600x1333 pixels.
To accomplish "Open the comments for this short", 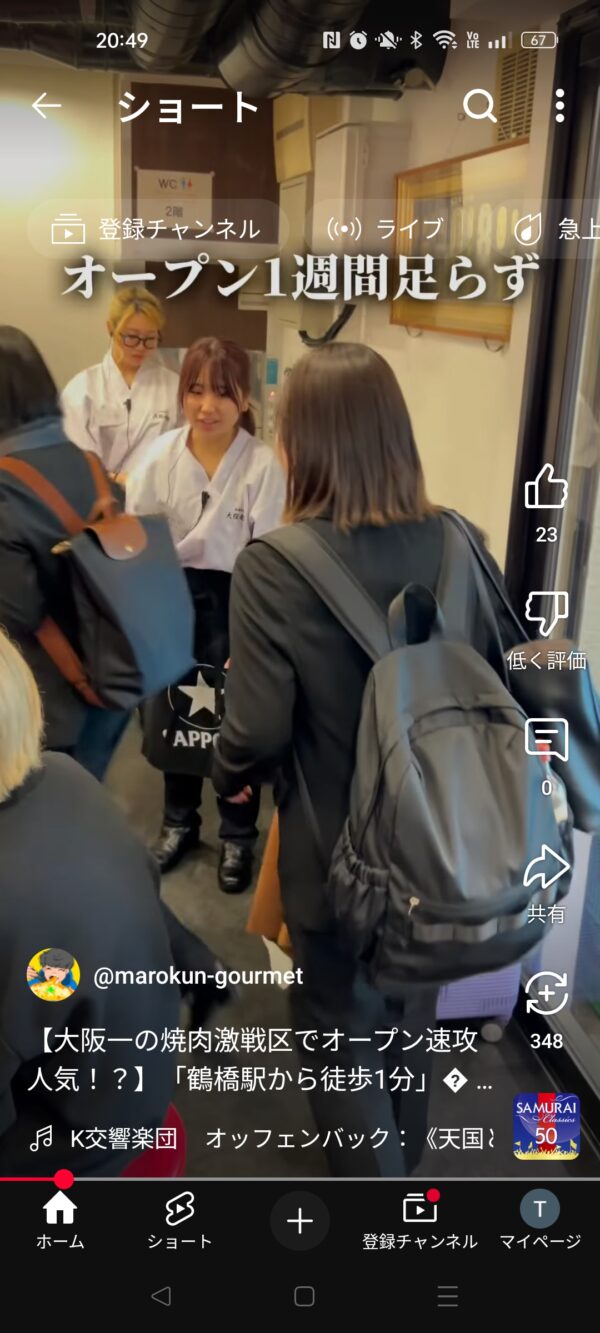I will point(546,741).
